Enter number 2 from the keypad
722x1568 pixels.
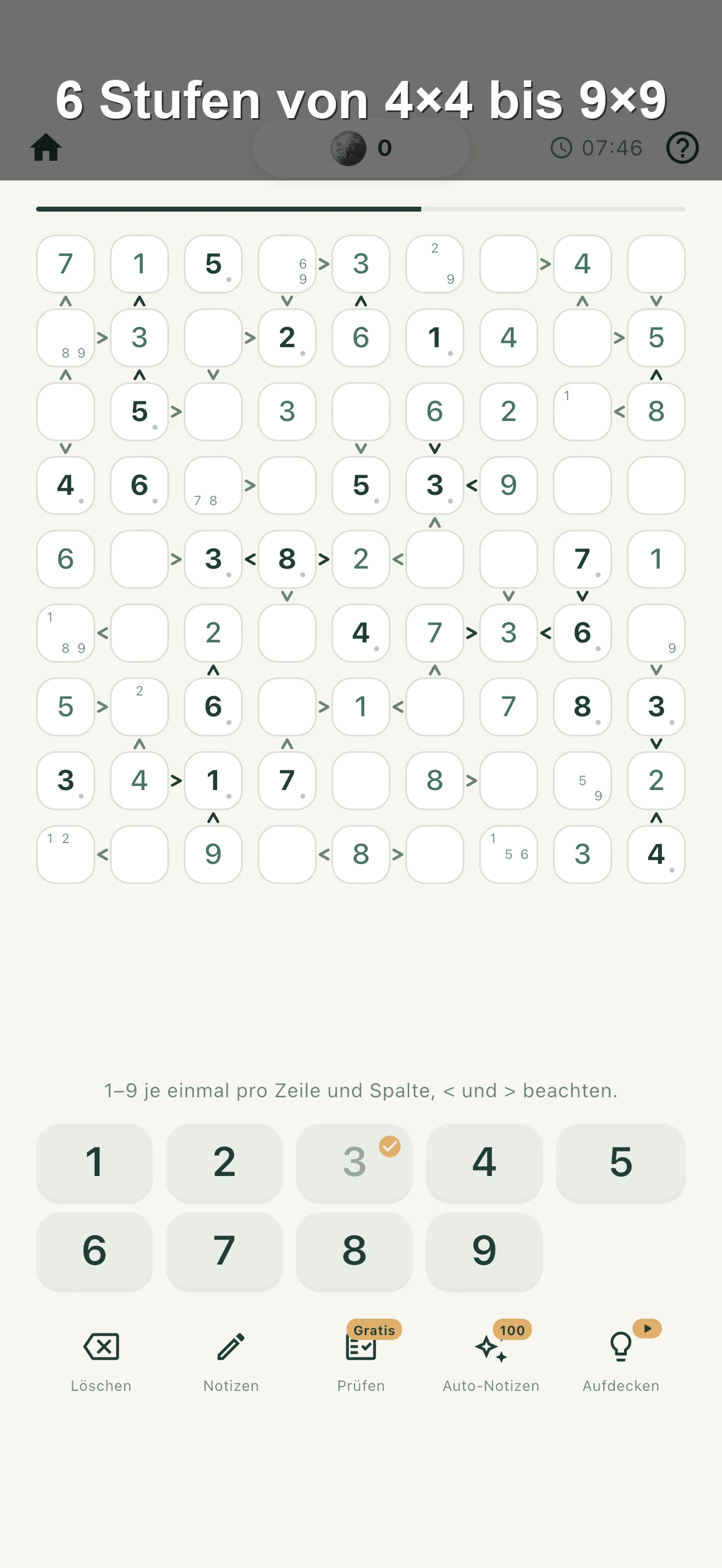[x=224, y=1163]
